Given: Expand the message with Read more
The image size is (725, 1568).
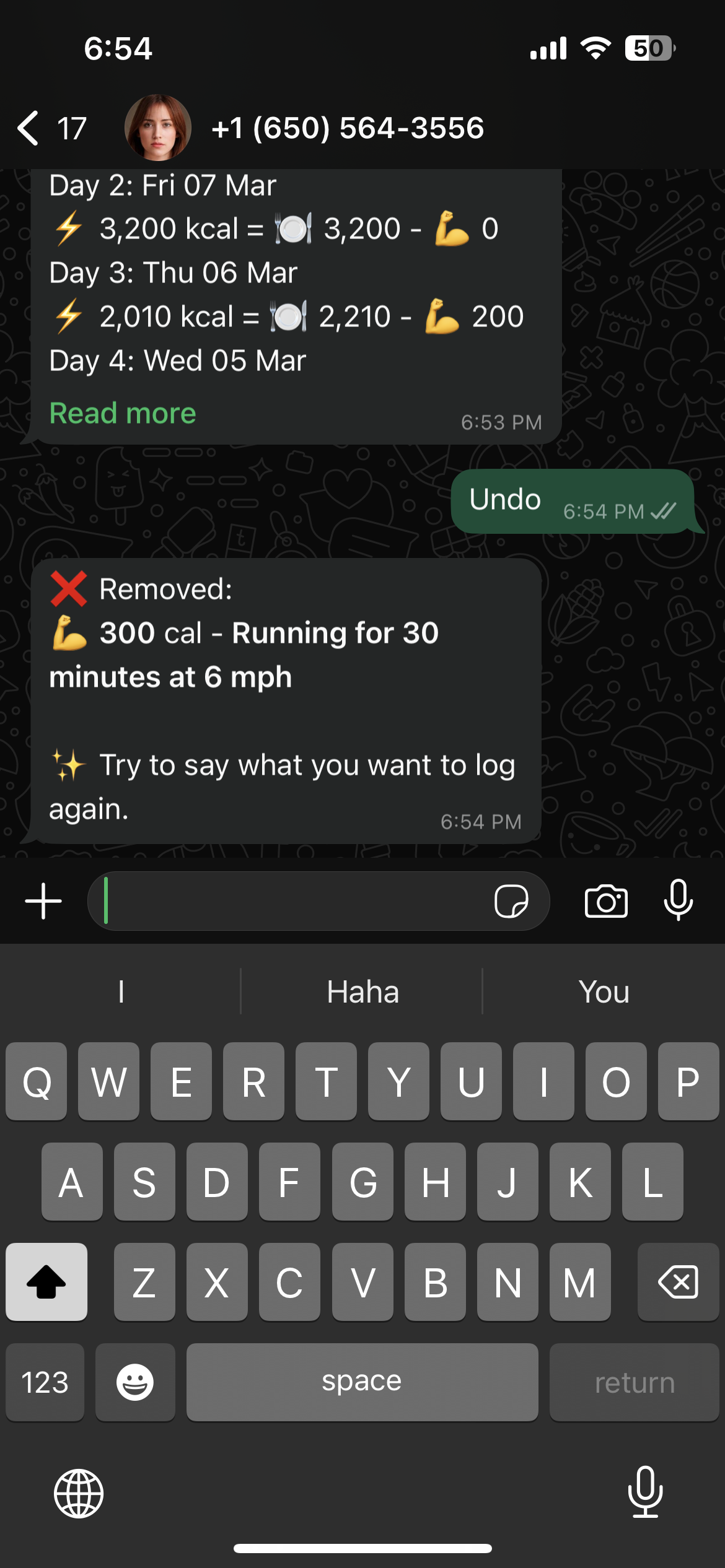Looking at the screenshot, I should (x=123, y=413).
